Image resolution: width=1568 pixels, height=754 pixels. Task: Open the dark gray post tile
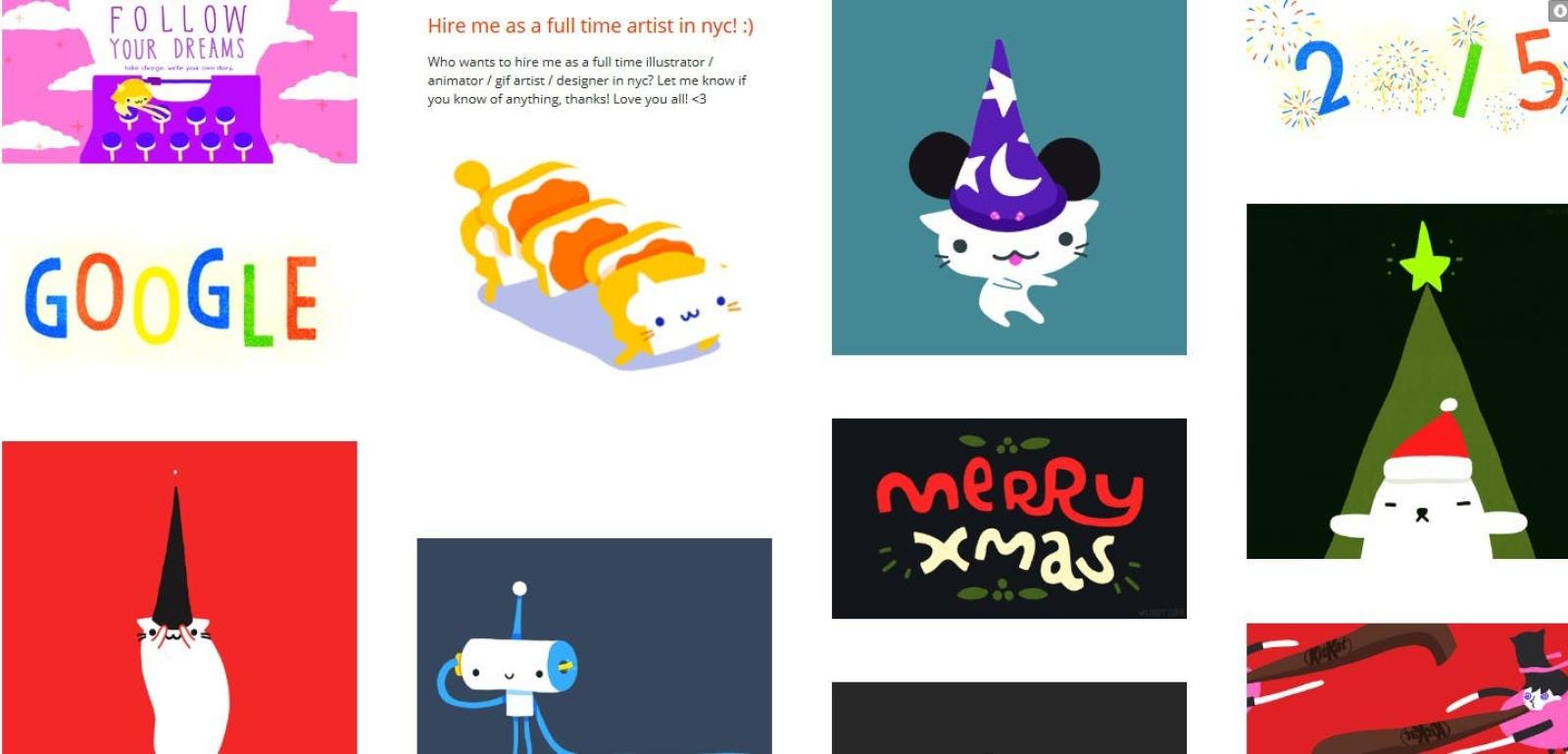pyautogui.click(x=1008, y=718)
